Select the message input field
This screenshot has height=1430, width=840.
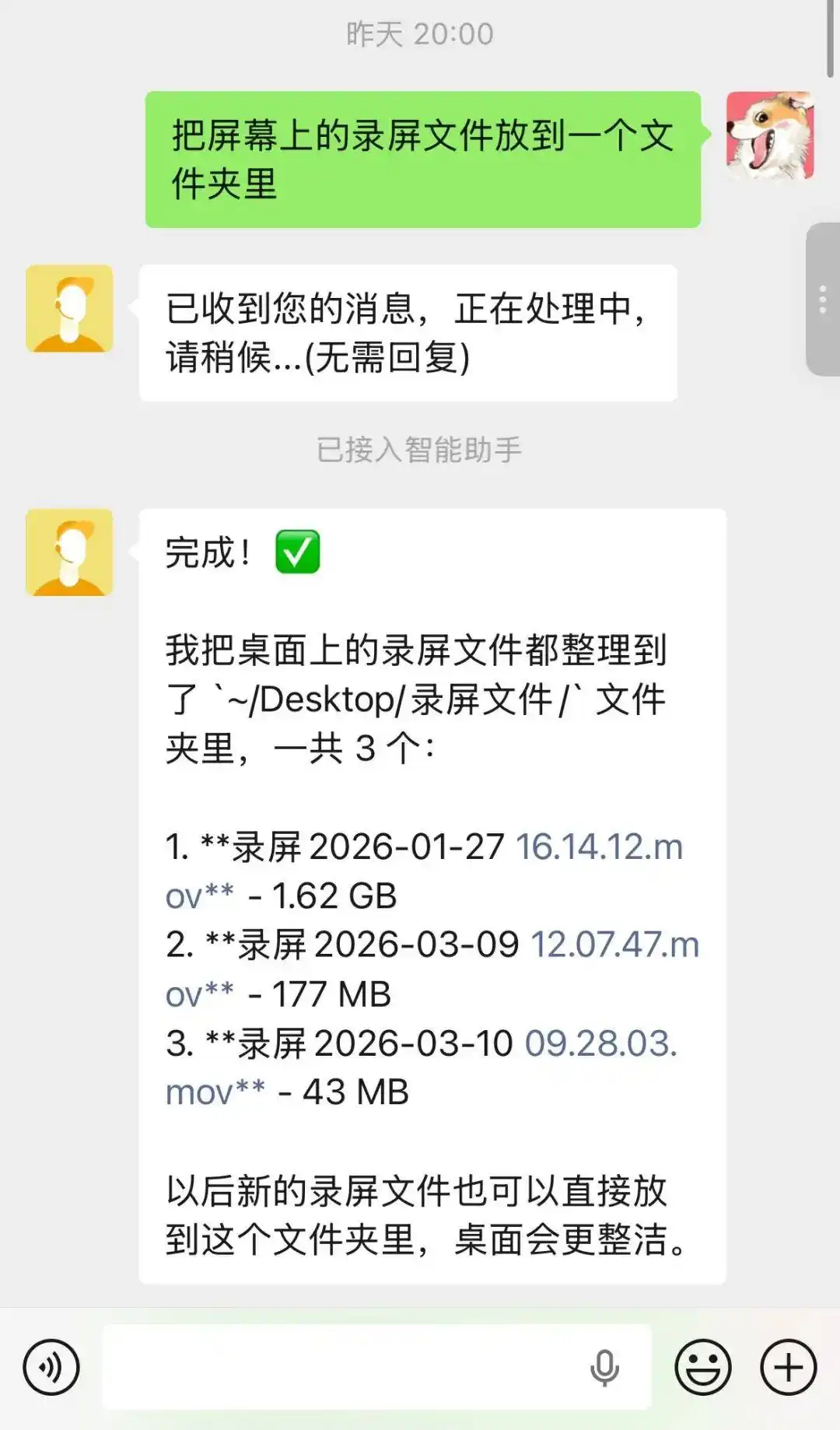[350, 1366]
